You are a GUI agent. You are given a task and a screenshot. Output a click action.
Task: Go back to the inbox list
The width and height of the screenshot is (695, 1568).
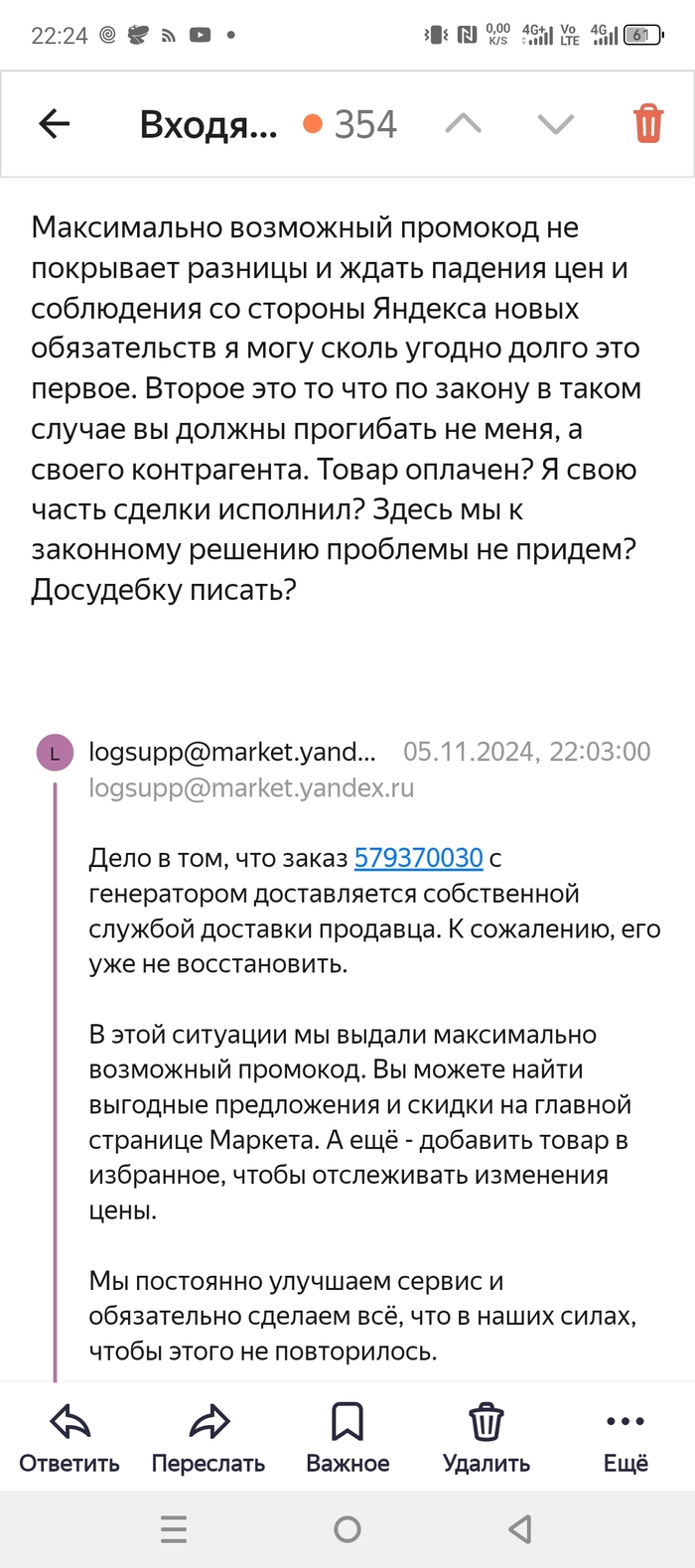tap(55, 124)
